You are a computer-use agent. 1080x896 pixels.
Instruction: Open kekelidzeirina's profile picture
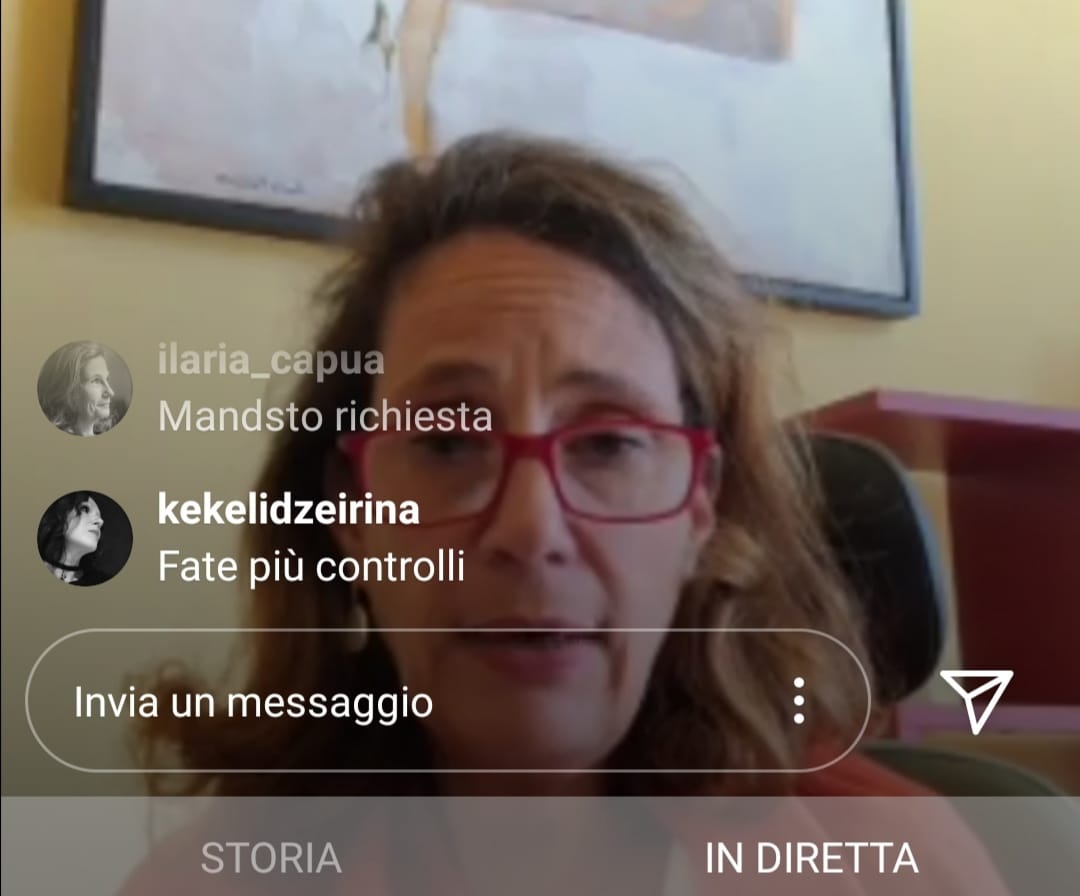pos(85,538)
